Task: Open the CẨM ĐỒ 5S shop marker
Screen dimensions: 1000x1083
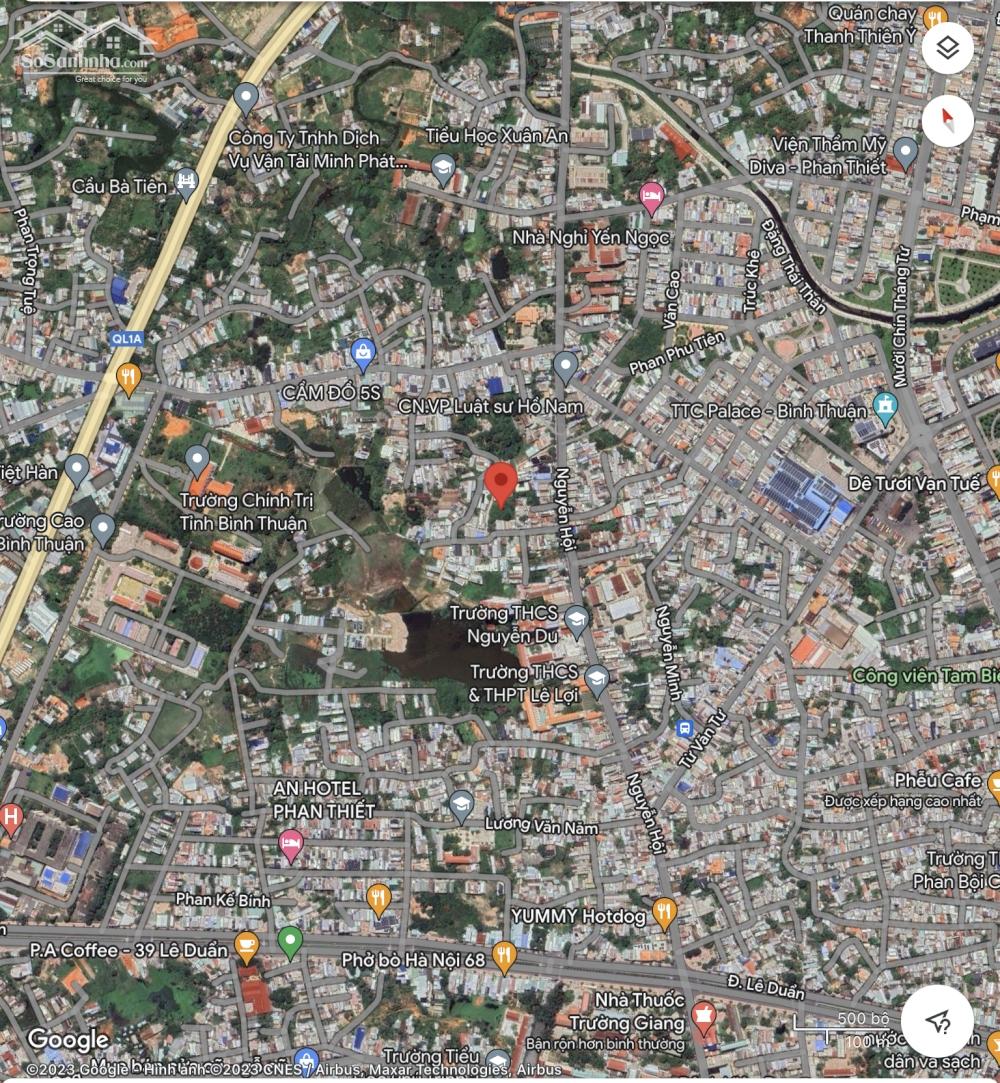Action: click(362, 352)
